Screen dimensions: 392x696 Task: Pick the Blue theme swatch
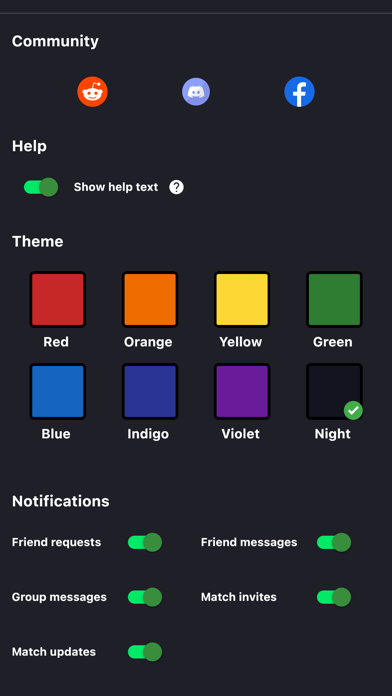(x=58, y=392)
